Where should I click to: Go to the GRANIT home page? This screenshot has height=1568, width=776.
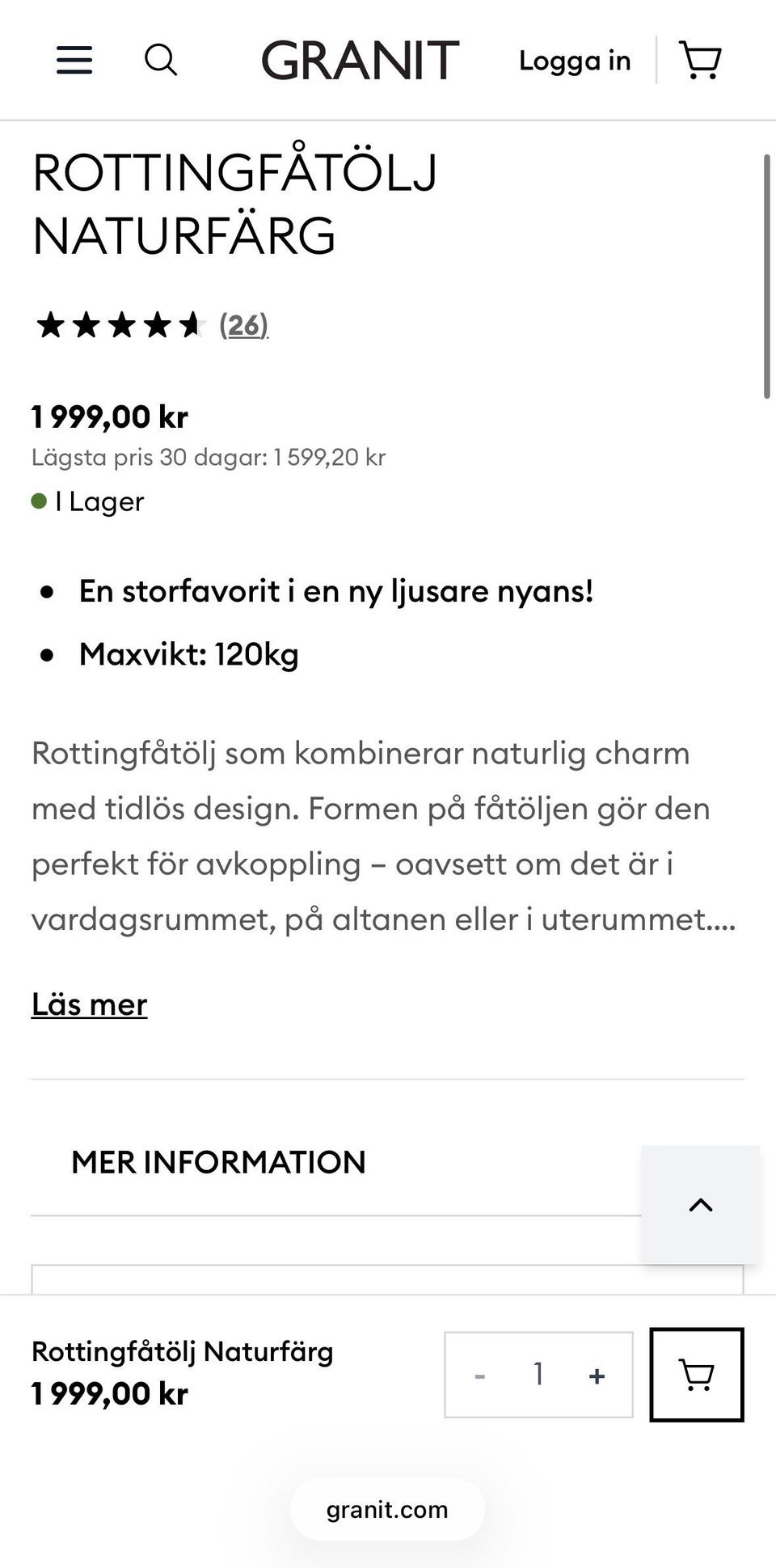361,61
